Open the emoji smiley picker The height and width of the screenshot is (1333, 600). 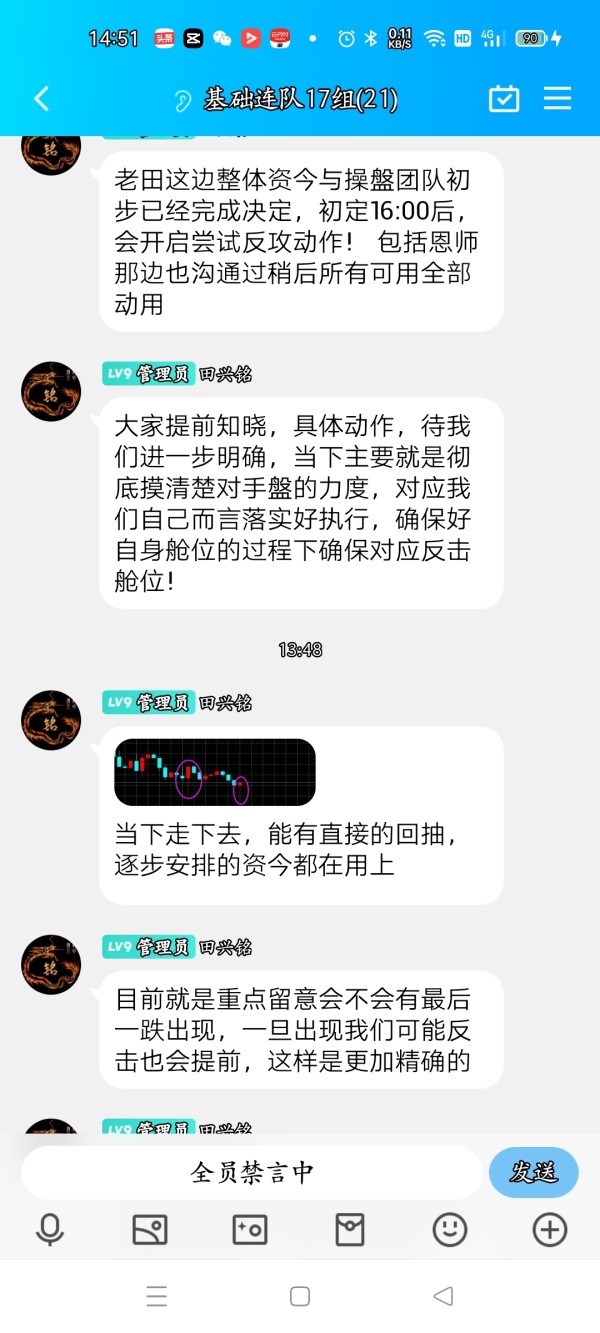(450, 1229)
